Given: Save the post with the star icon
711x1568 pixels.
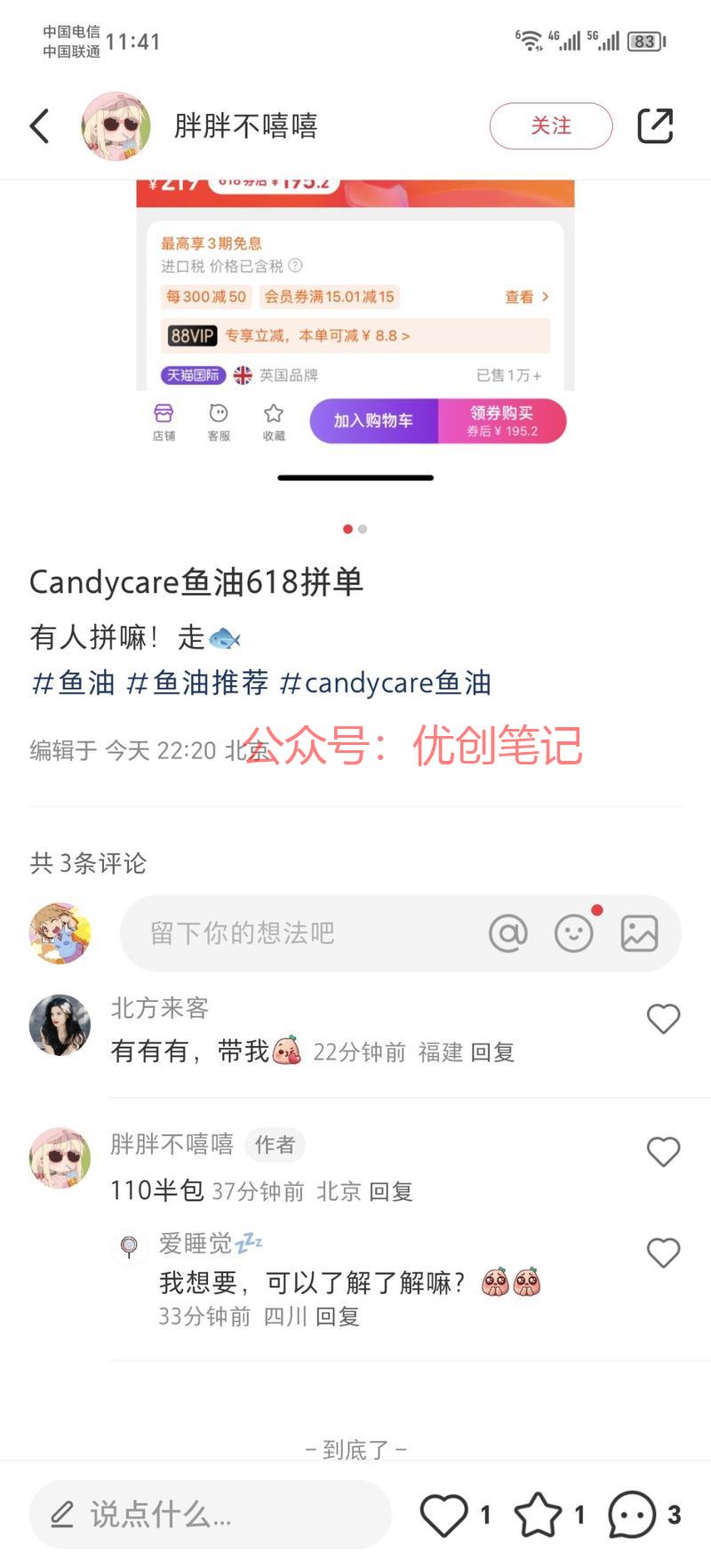Looking at the screenshot, I should coord(539,1515).
